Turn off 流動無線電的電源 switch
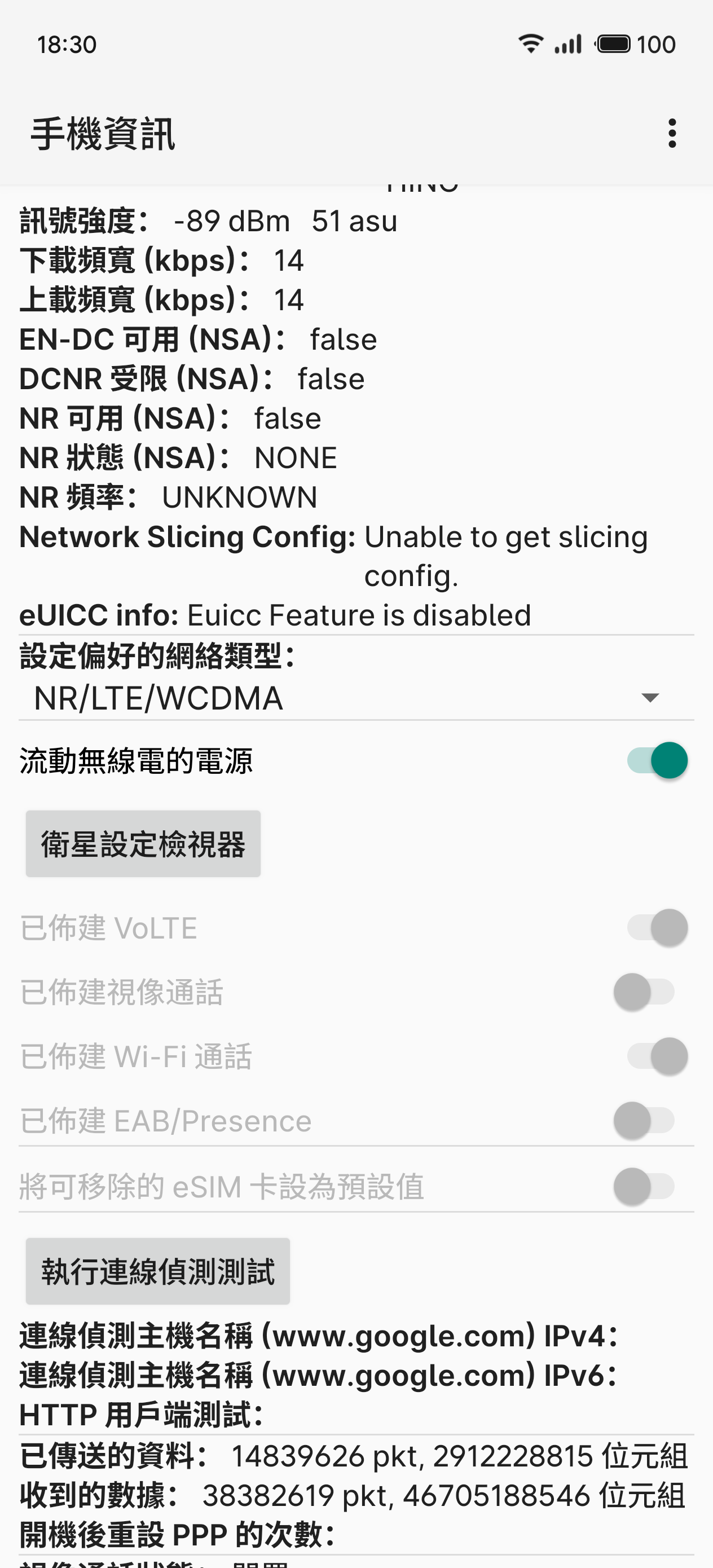The image size is (713, 1568). 657,760
